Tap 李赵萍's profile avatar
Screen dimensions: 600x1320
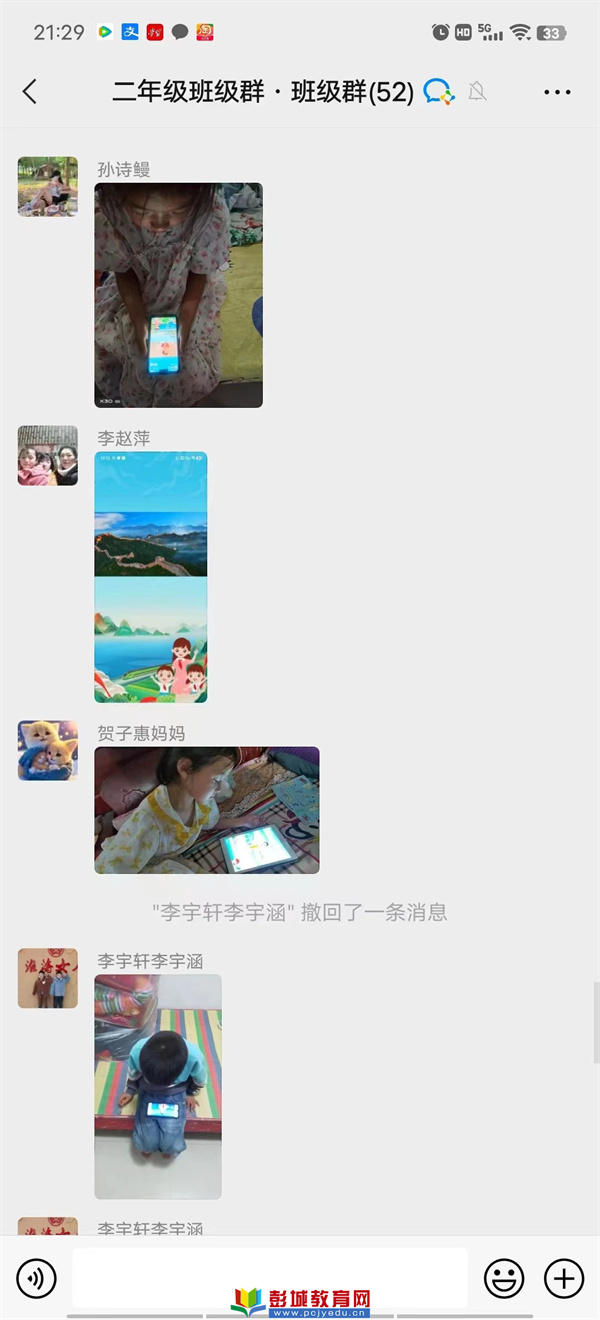47,455
